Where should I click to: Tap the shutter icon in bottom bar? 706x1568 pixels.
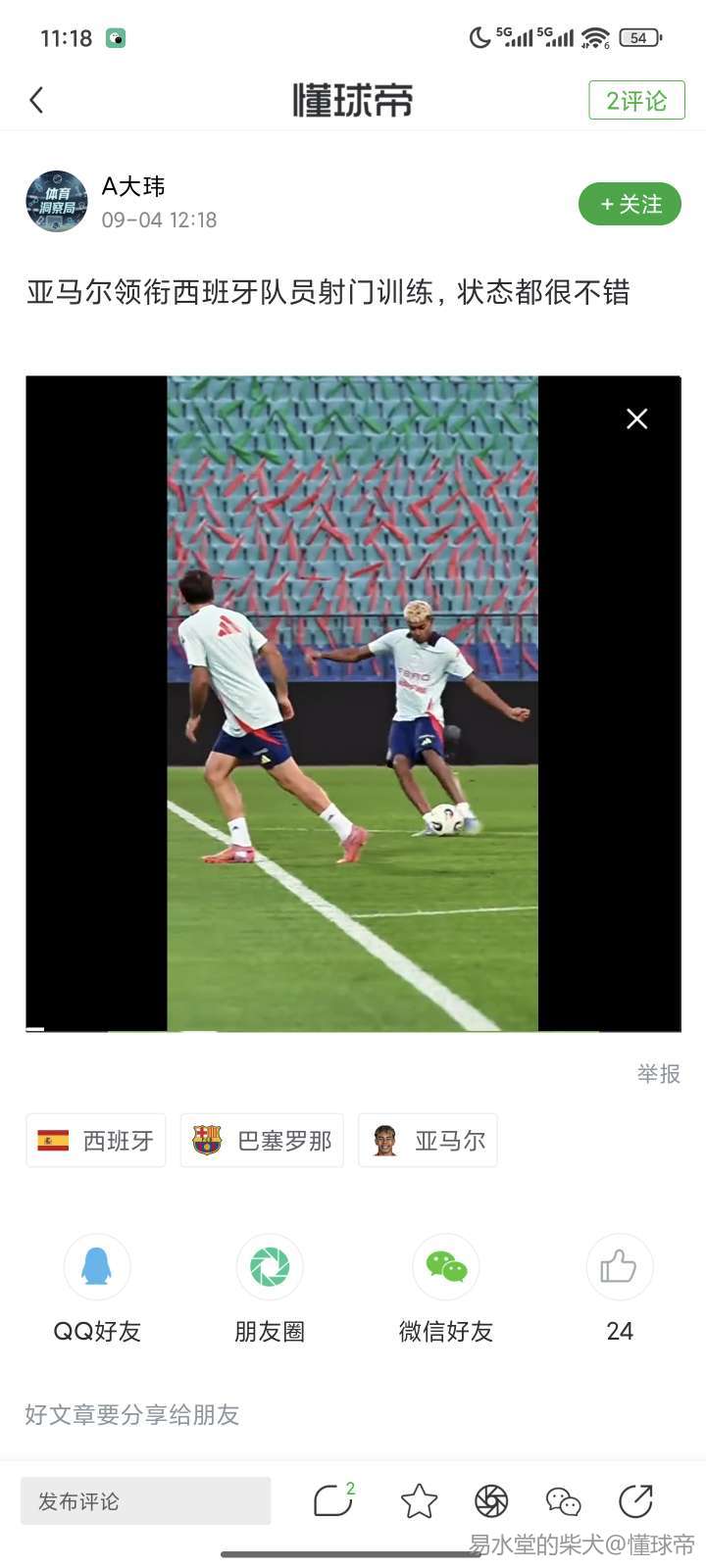[x=491, y=1500]
